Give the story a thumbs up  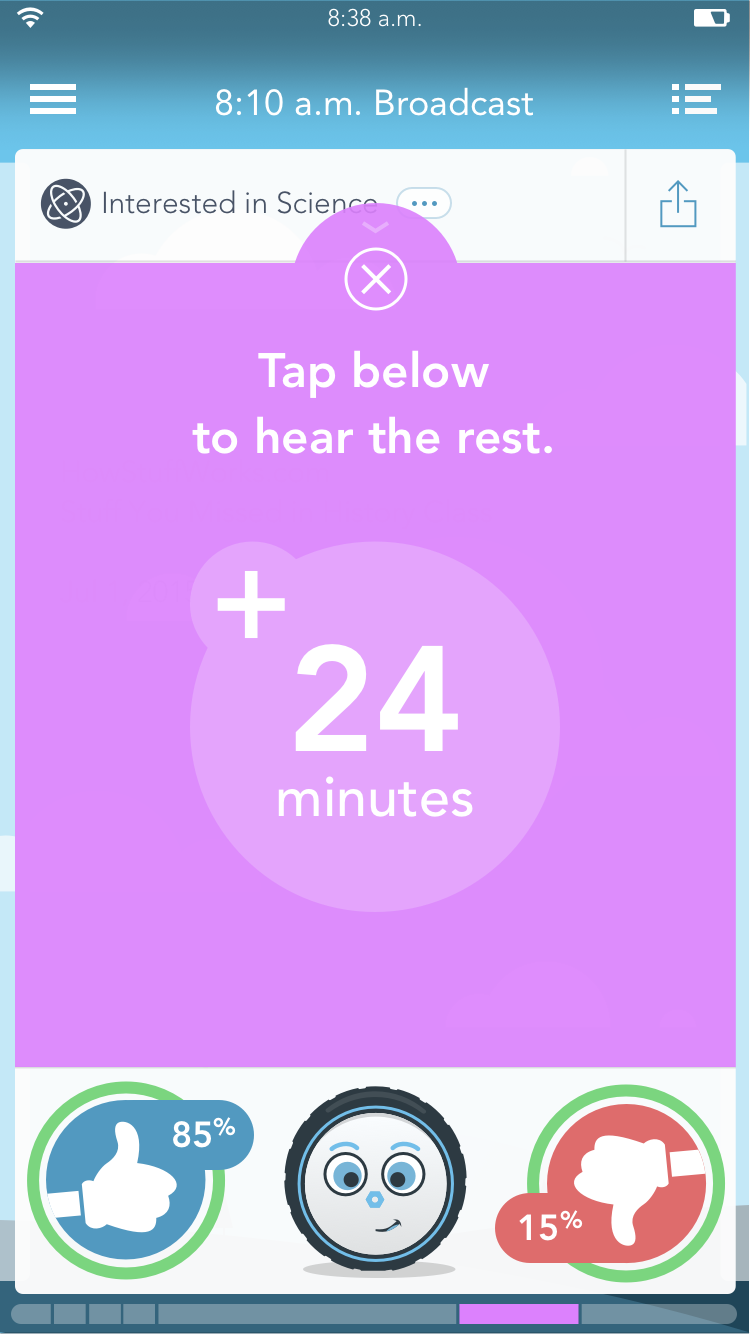[x=127, y=1180]
